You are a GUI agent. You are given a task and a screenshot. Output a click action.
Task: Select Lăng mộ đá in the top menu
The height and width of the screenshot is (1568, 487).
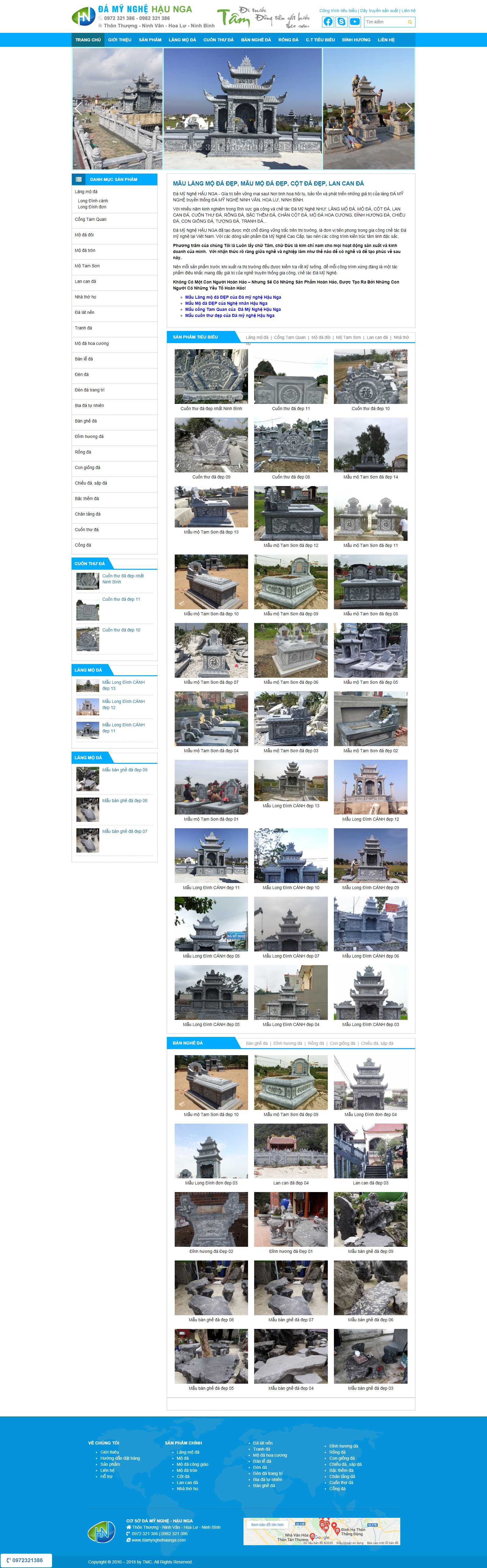coord(182,40)
